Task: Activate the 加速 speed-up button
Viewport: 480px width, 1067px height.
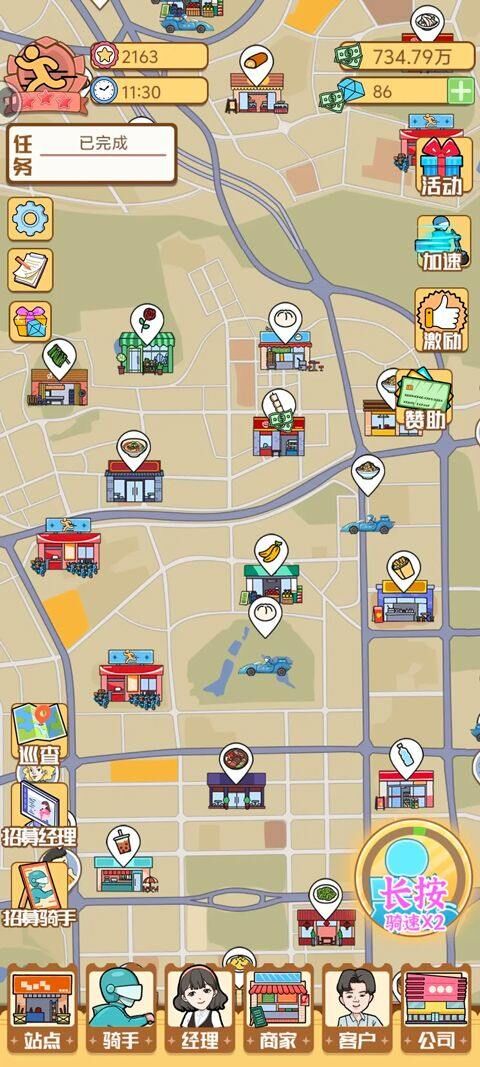Action: pos(443,243)
